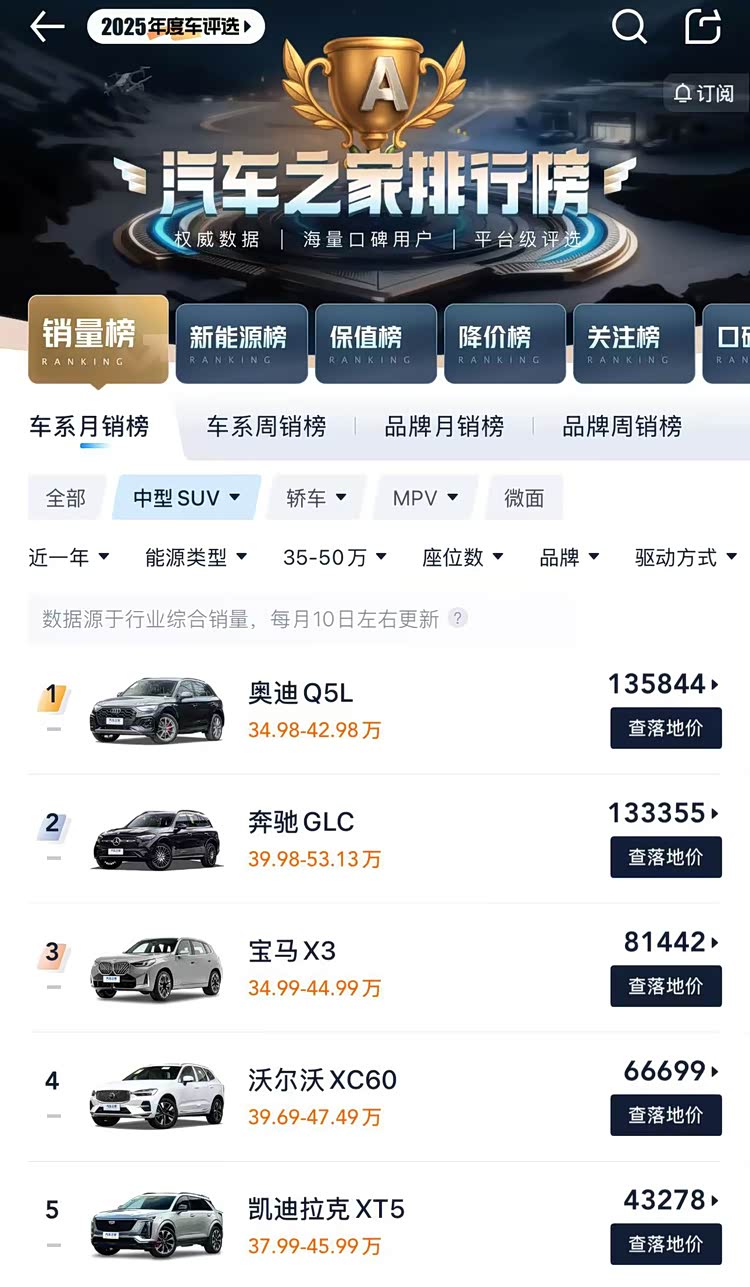Check 查落地价 for 沃尔沃XC60
Screen dimensions: 750x1287
click(665, 1115)
